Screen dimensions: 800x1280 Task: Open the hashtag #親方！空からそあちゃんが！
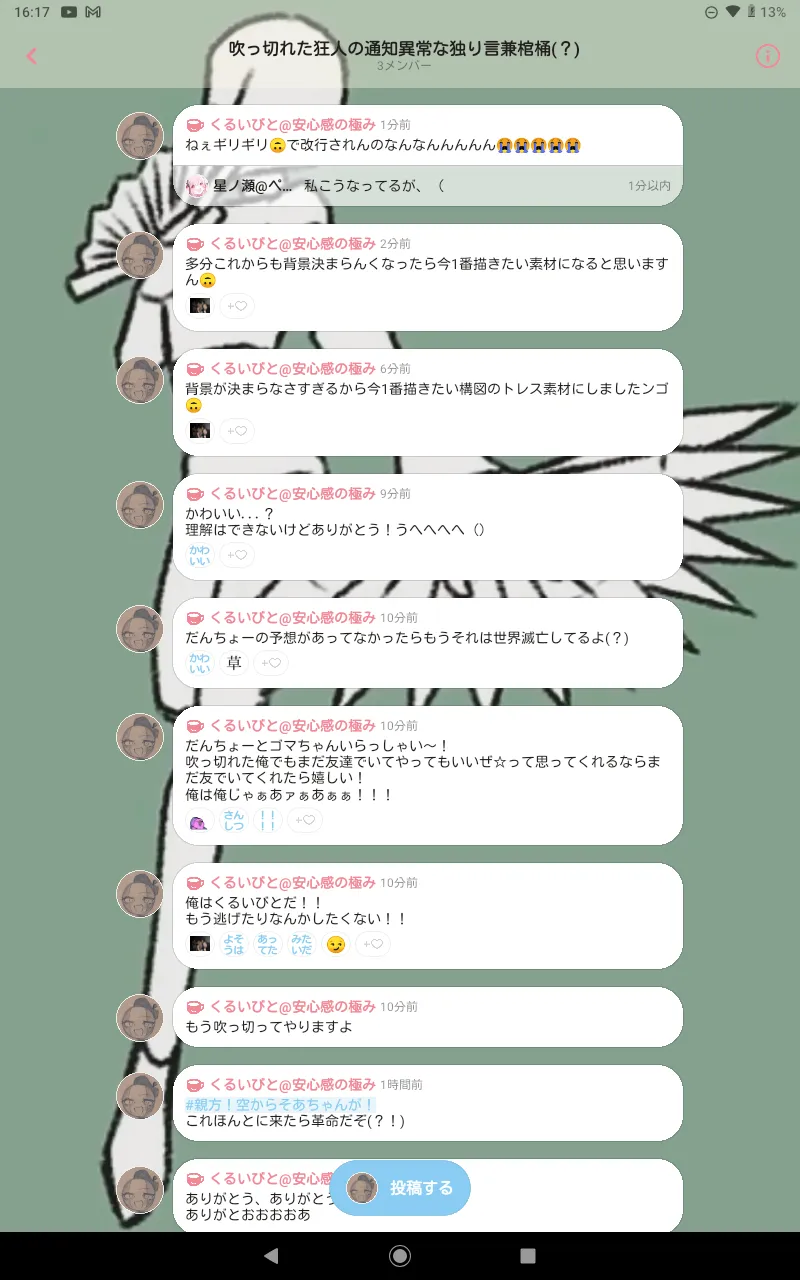[280, 1104]
